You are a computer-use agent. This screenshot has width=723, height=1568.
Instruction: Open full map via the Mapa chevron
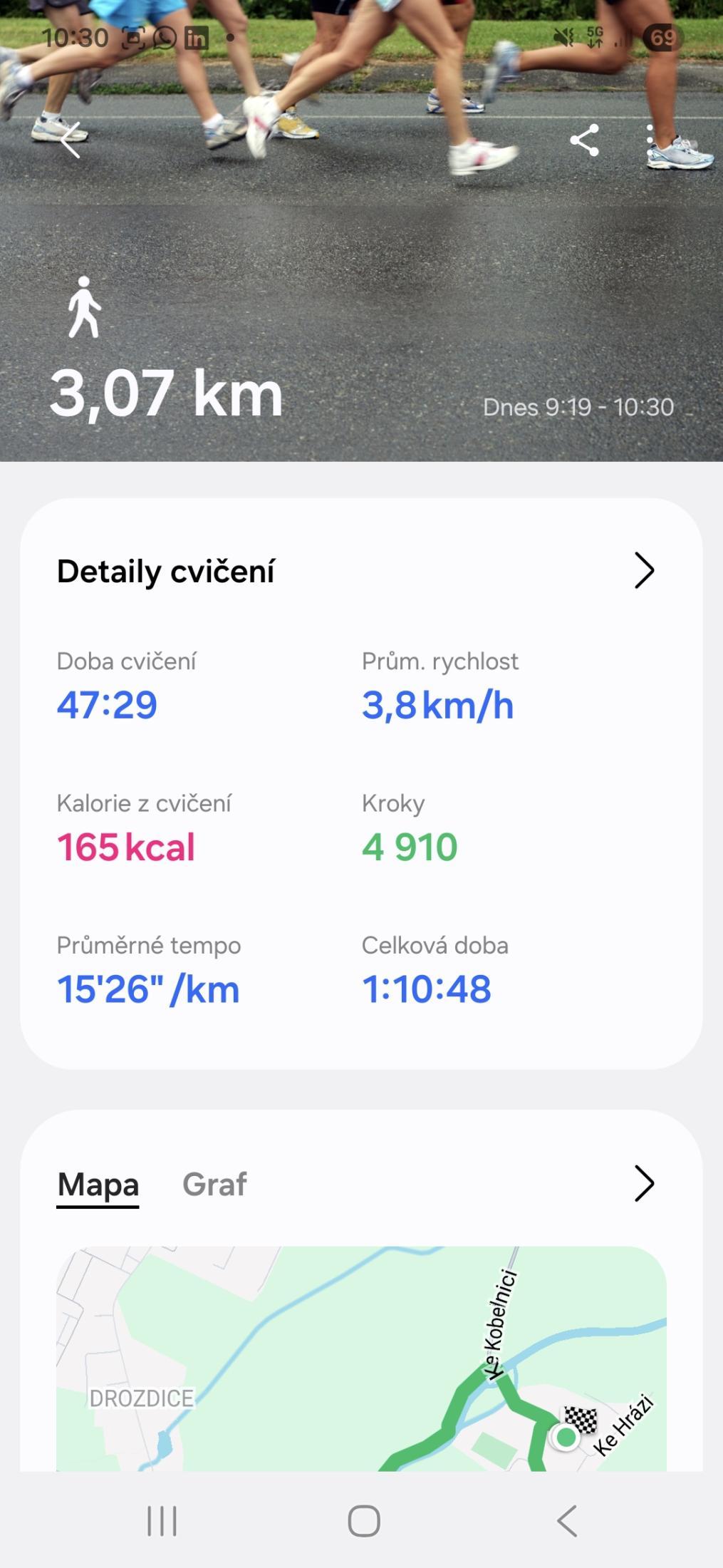(x=644, y=1184)
